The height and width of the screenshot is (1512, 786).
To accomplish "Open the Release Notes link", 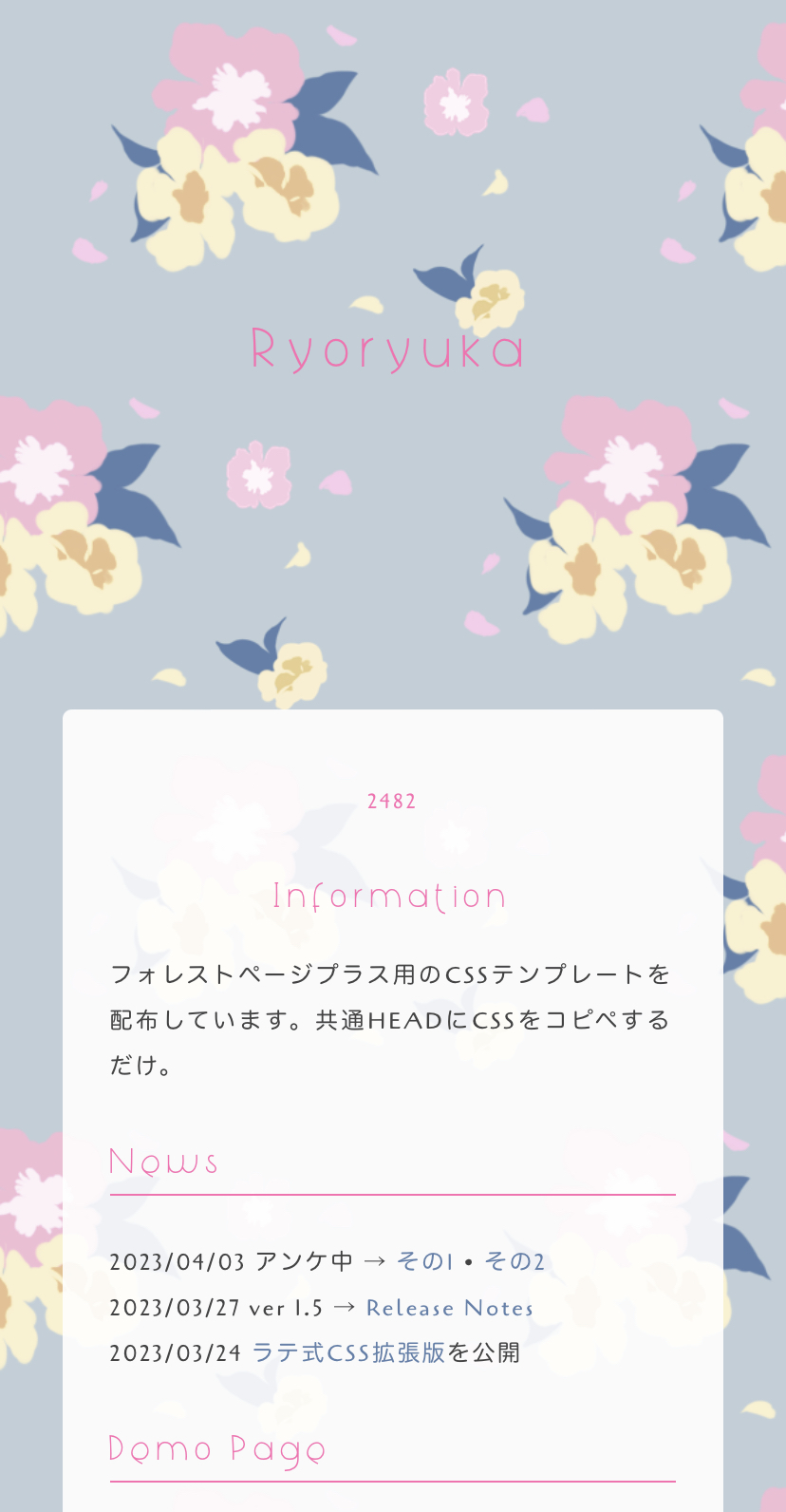I will 449,1308.
